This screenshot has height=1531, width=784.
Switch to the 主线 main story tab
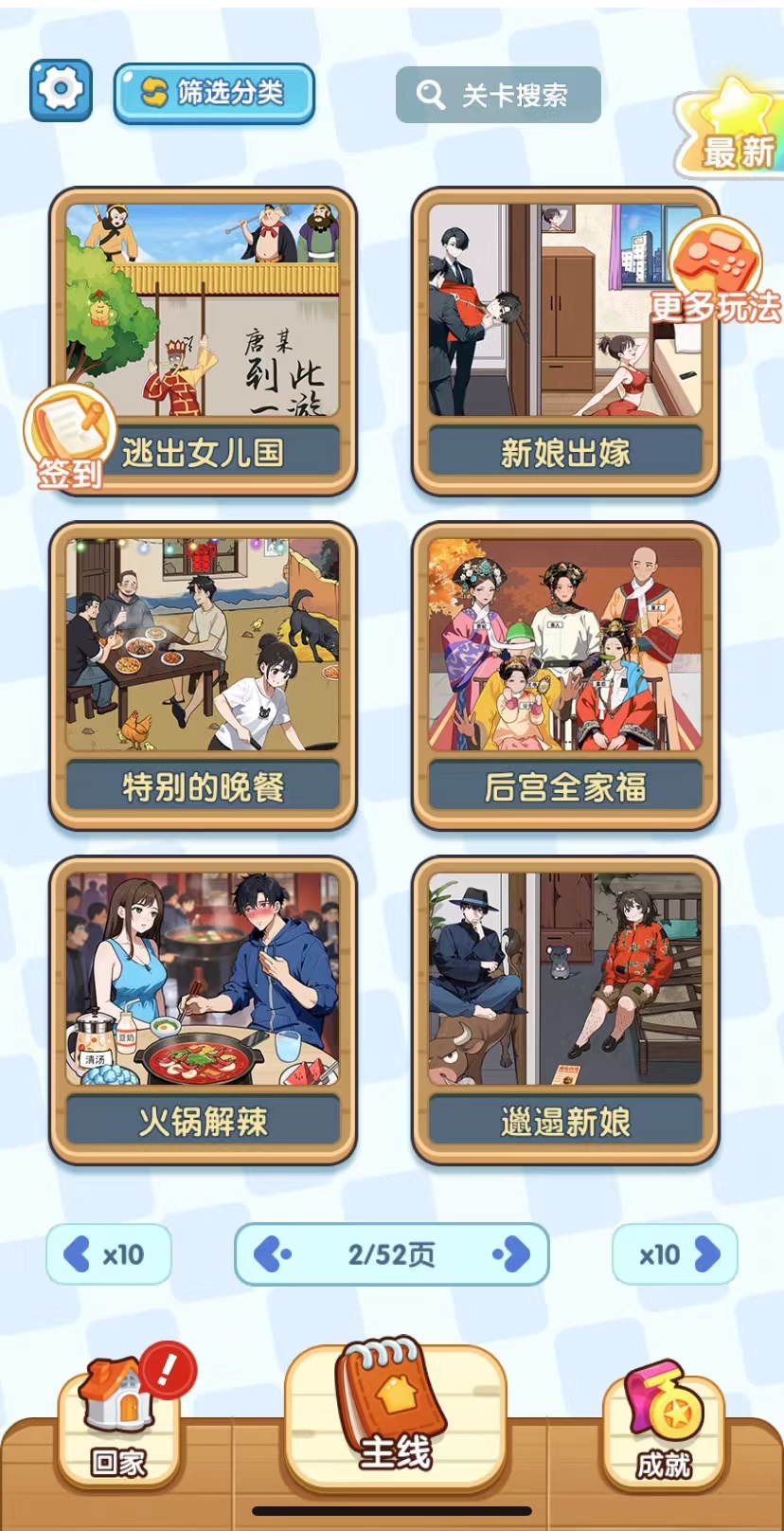point(394,1412)
